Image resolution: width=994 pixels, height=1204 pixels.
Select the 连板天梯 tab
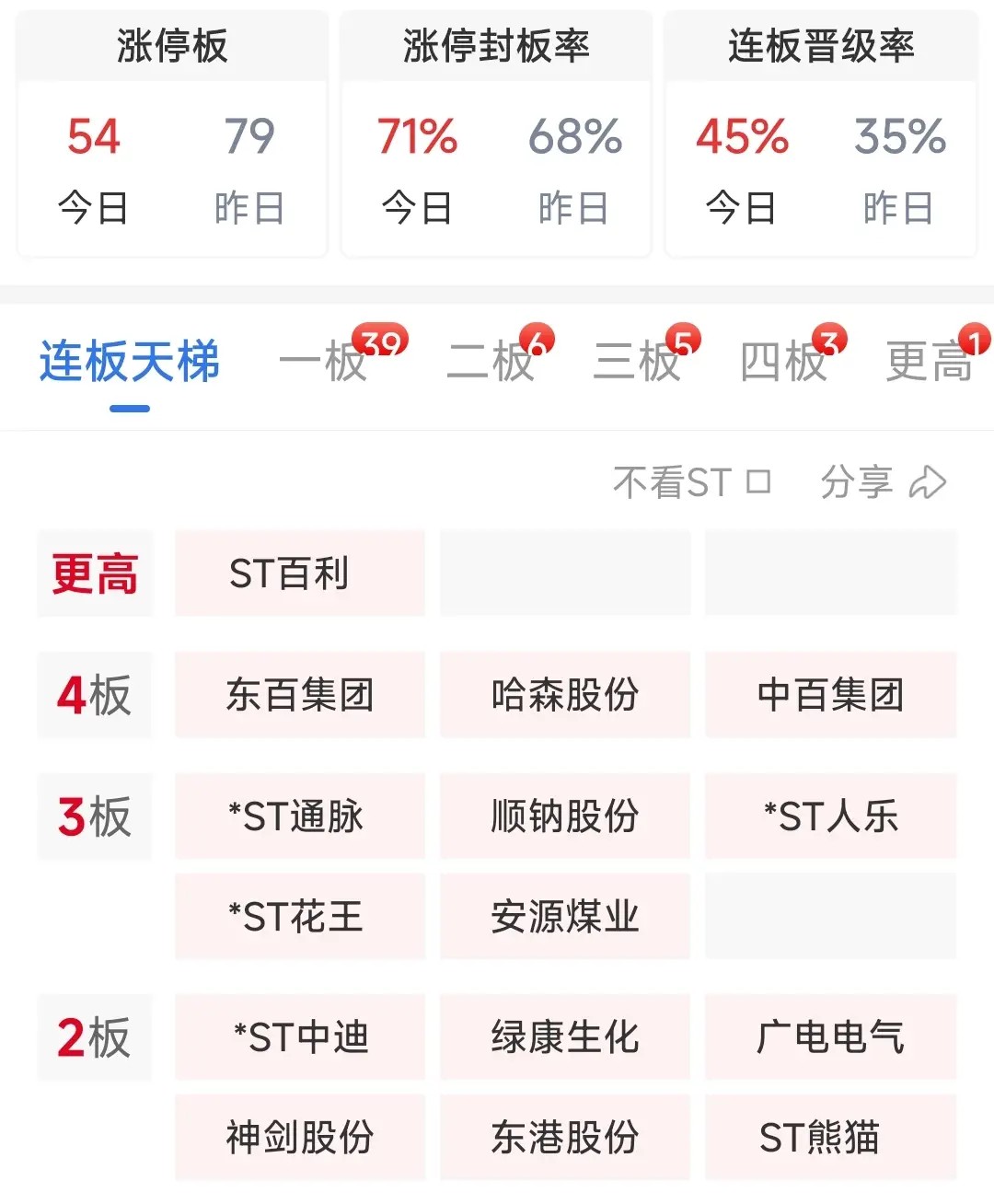coord(130,361)
